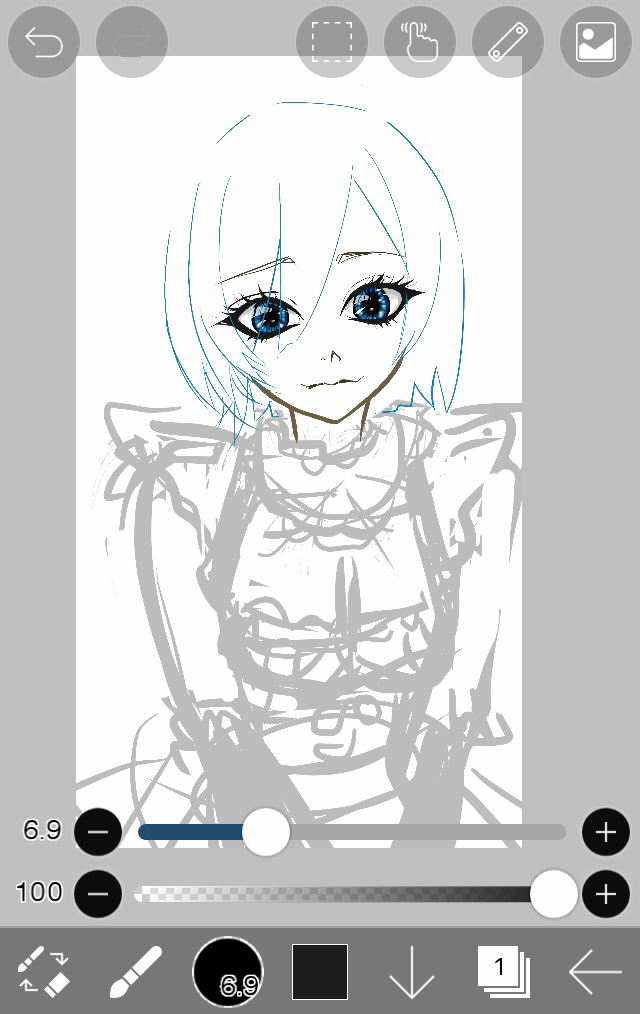Open the stabilizer hand tool
The width and height of the screenshot is (640, 1014).
coord(420,42)
